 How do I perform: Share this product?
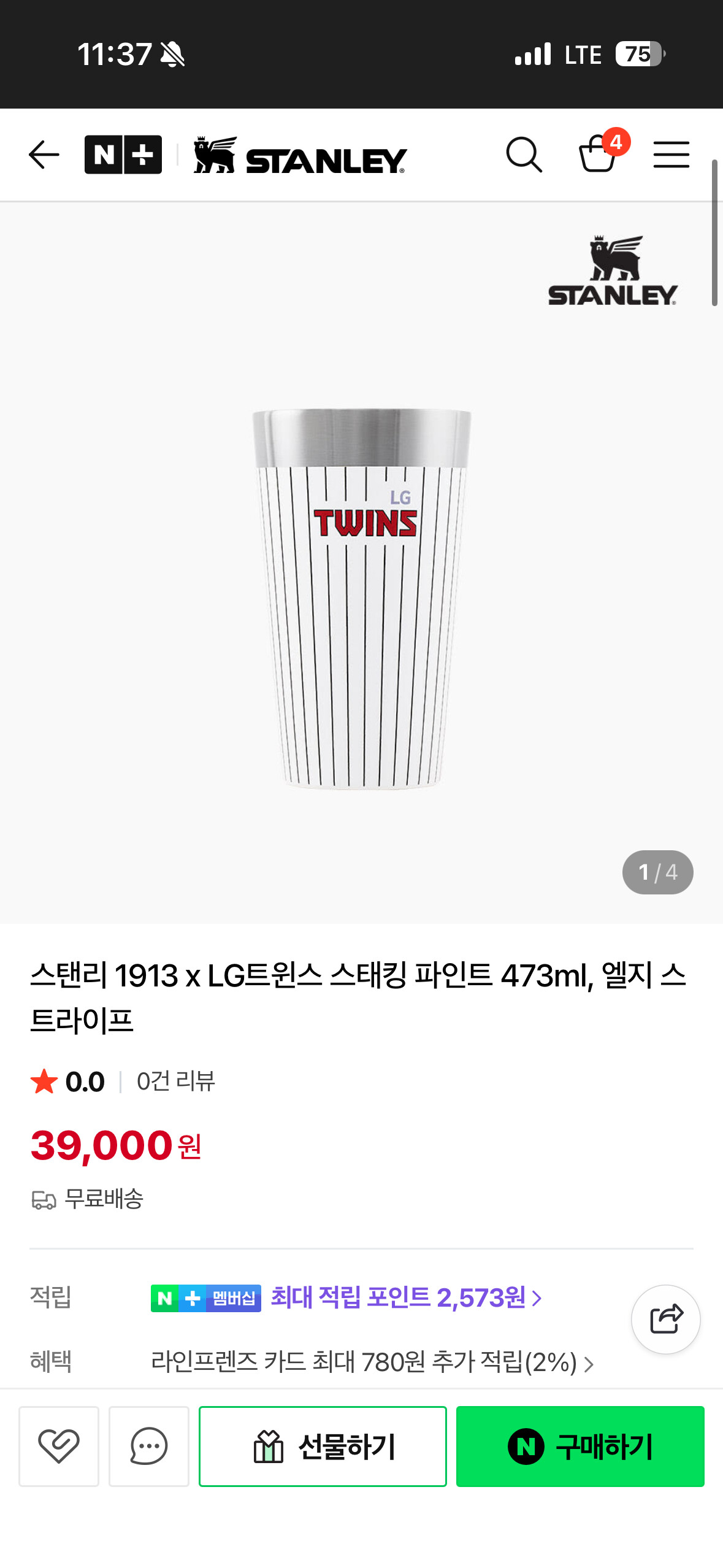click(665, 1319)
